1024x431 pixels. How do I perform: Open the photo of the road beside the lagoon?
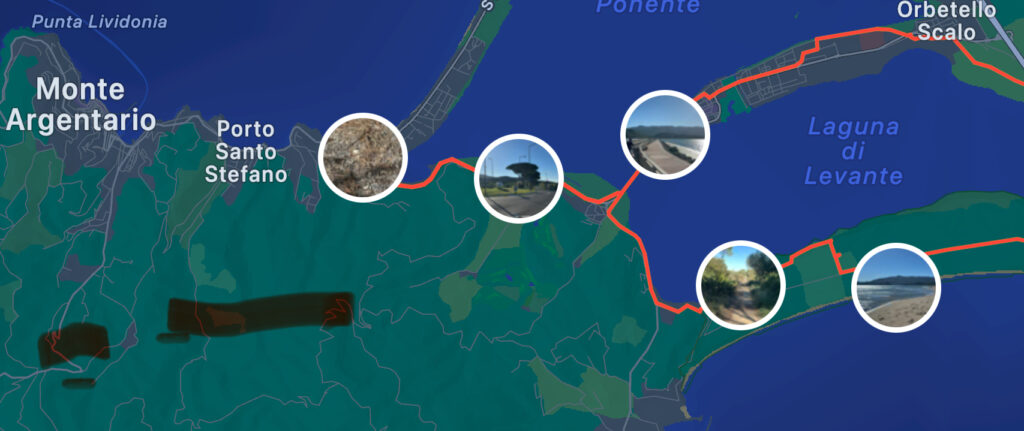click(x=665, y=134)
